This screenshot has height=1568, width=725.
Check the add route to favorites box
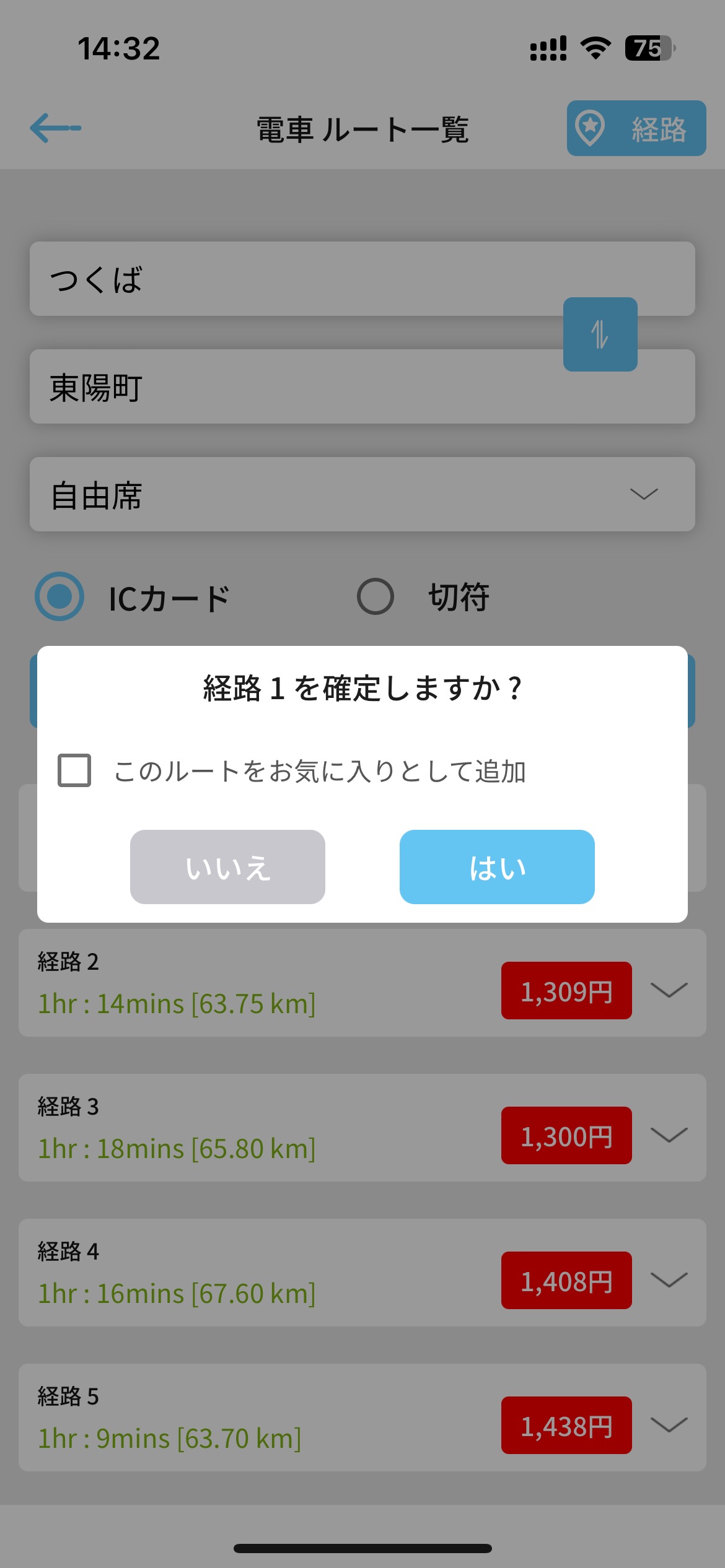pos(74,770)
